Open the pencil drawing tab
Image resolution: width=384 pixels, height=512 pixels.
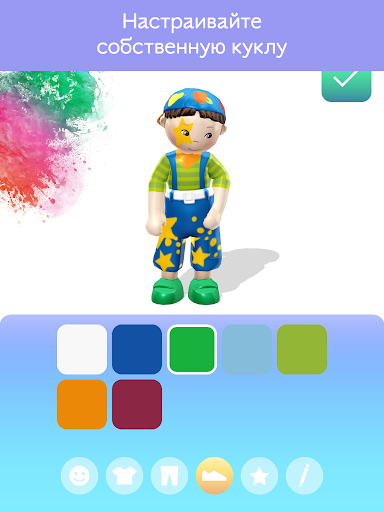coord(304,476)
